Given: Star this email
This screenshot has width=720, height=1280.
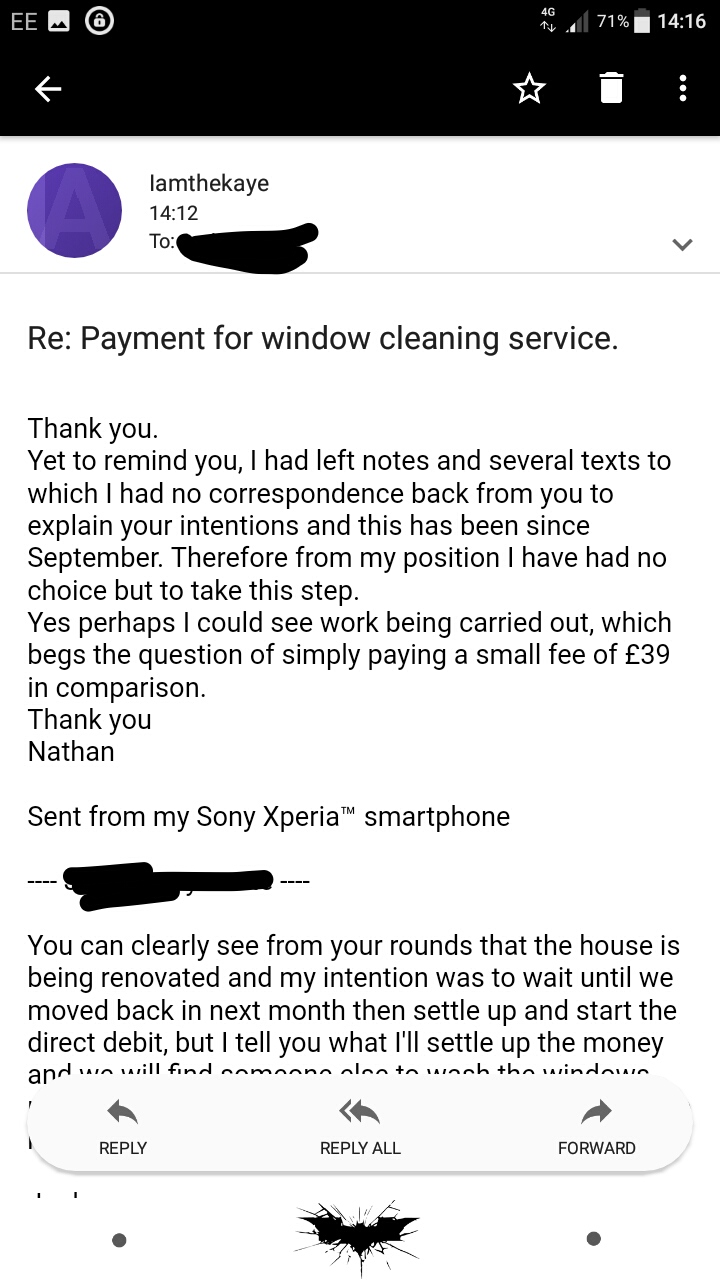Looking at the screenshot, I should pos(529,90).
